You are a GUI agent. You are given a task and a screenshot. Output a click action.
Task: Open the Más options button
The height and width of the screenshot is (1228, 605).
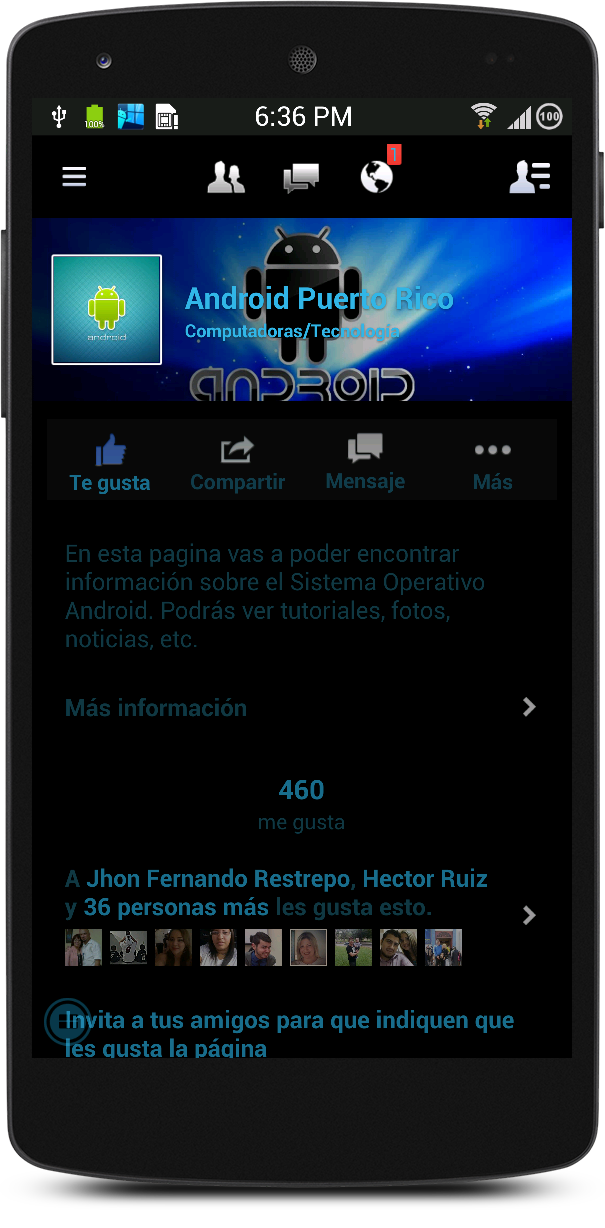point(492,463)
